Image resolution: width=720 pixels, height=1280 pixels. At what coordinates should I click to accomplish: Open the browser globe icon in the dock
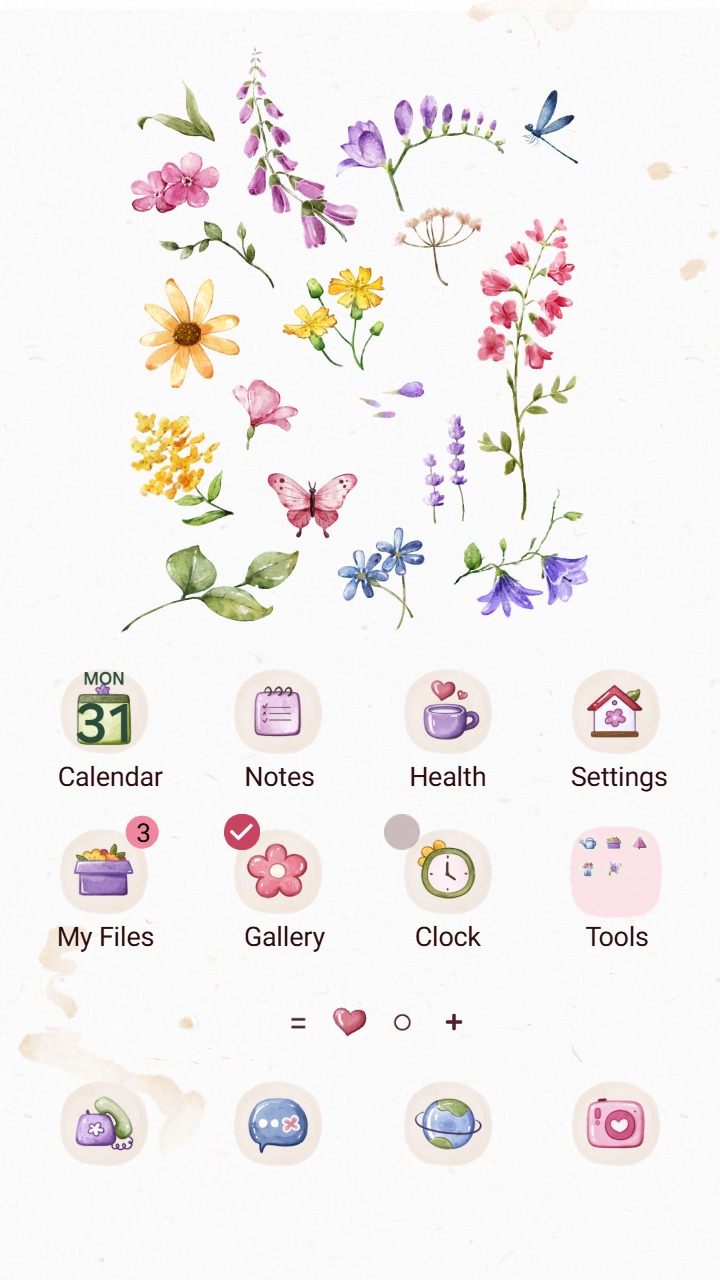point(447,1124)
